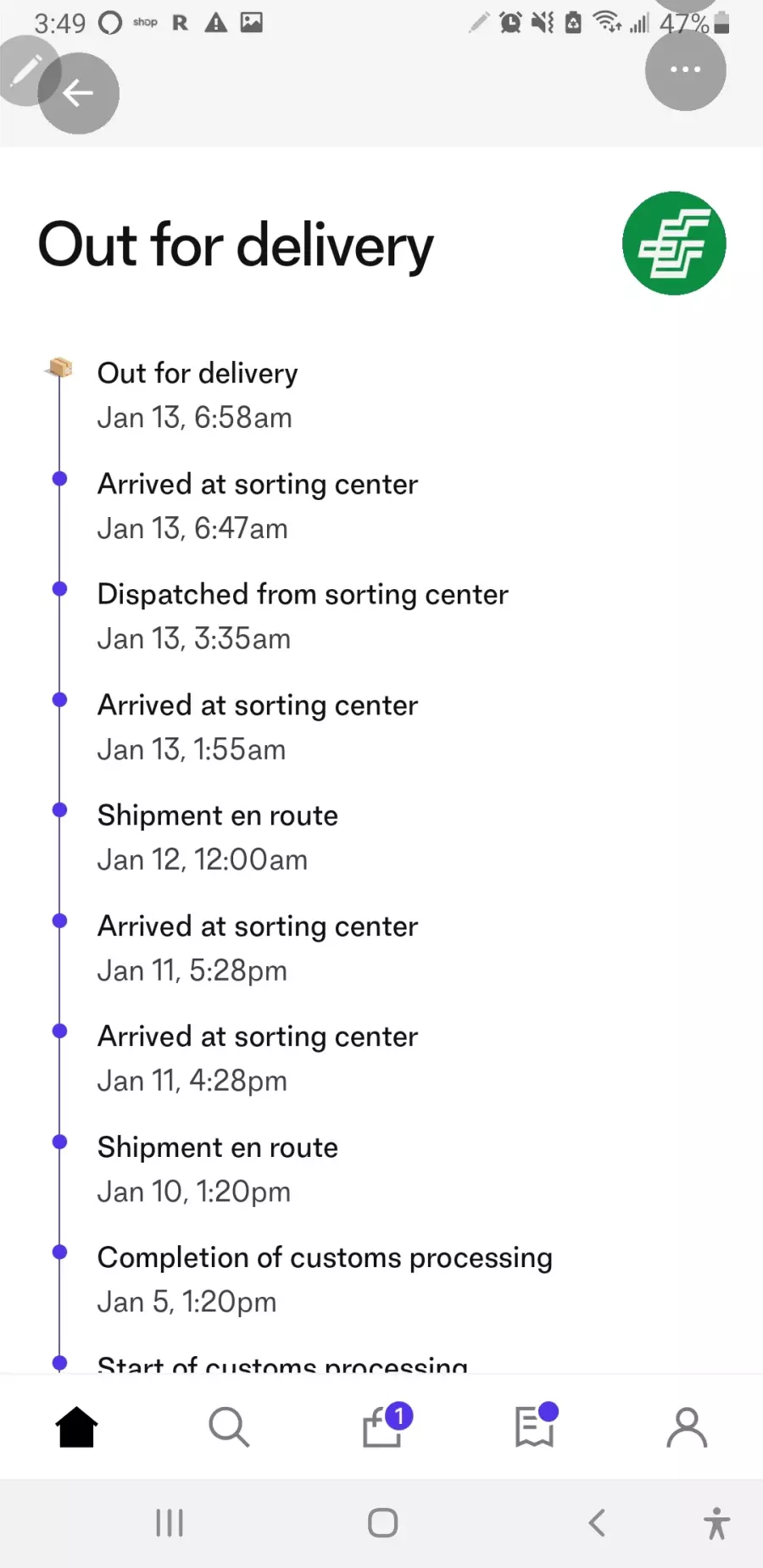Switch to the Home tab
763x1568 pixels.
point(76,1427)
